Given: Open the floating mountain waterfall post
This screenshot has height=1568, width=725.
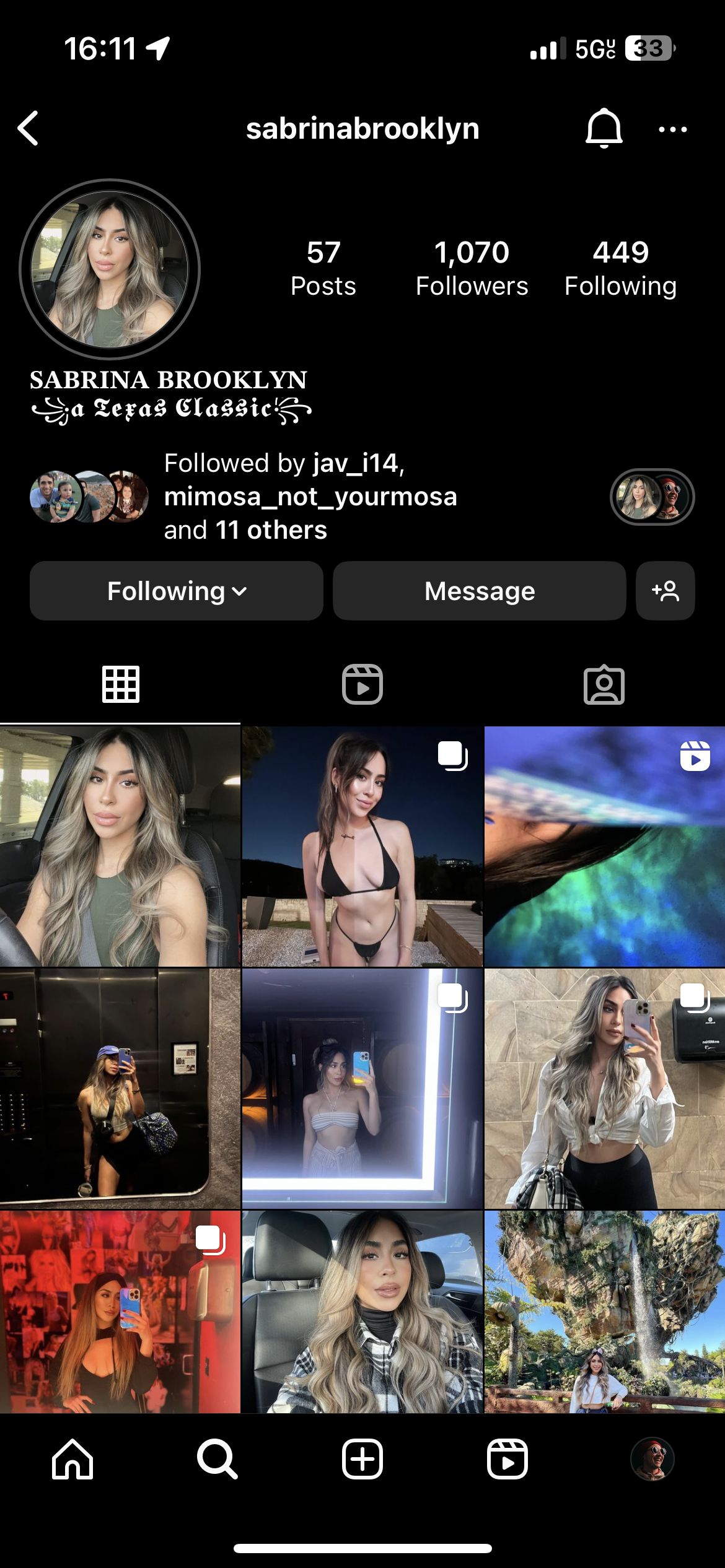Looking at the screenshot, I should pyautogui.click(x=604, y=1312).
